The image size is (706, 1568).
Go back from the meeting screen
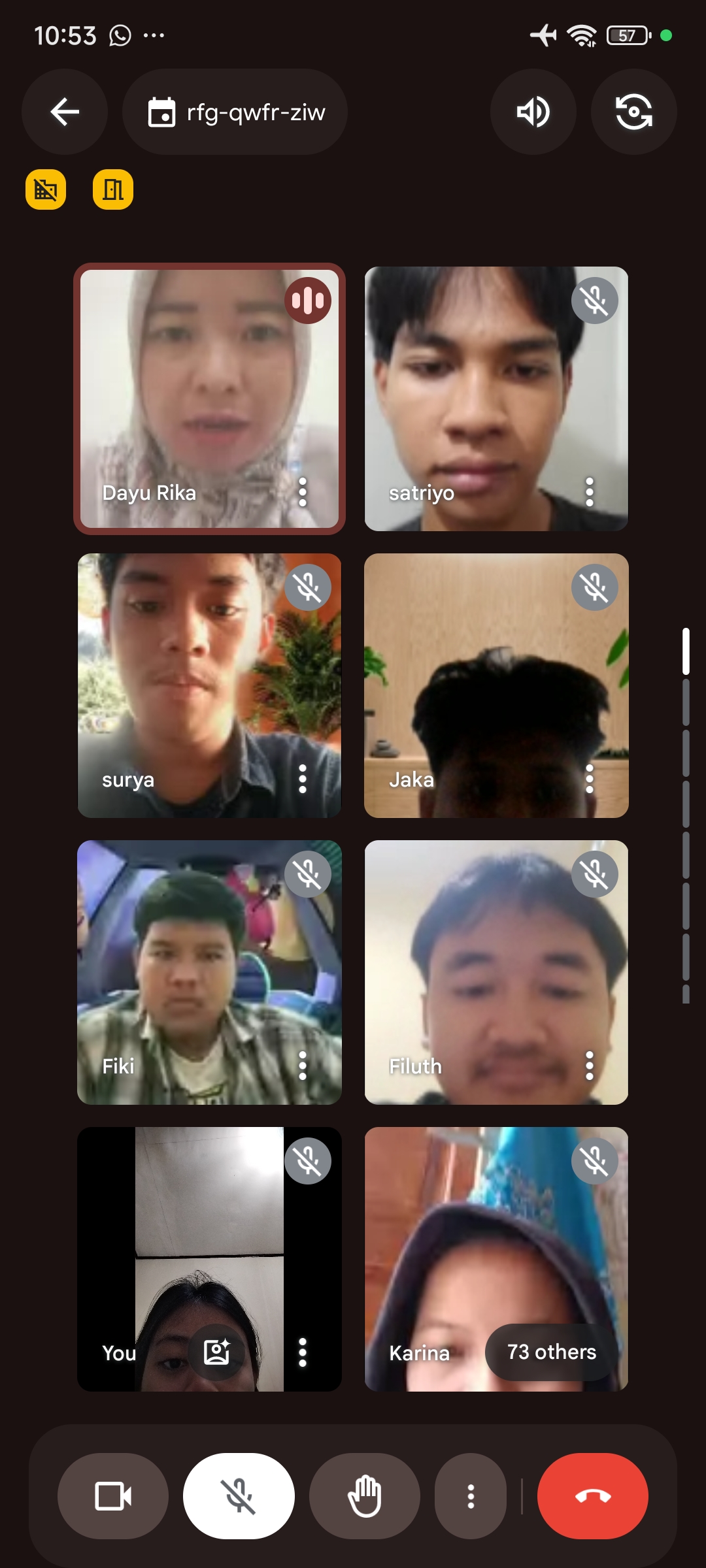pyautogui.click(x=65, y=112)
